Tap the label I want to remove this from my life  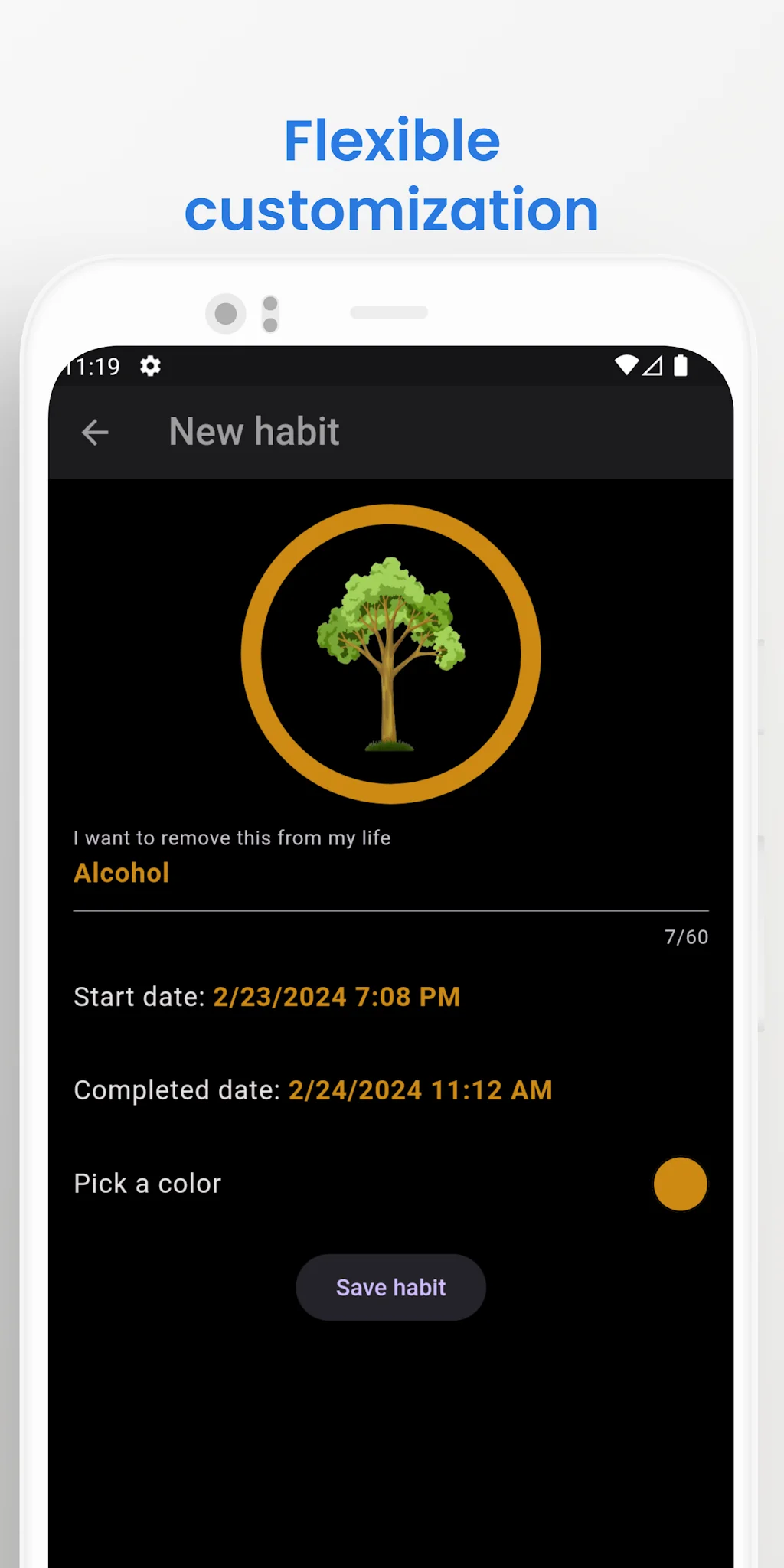point(232,838)
